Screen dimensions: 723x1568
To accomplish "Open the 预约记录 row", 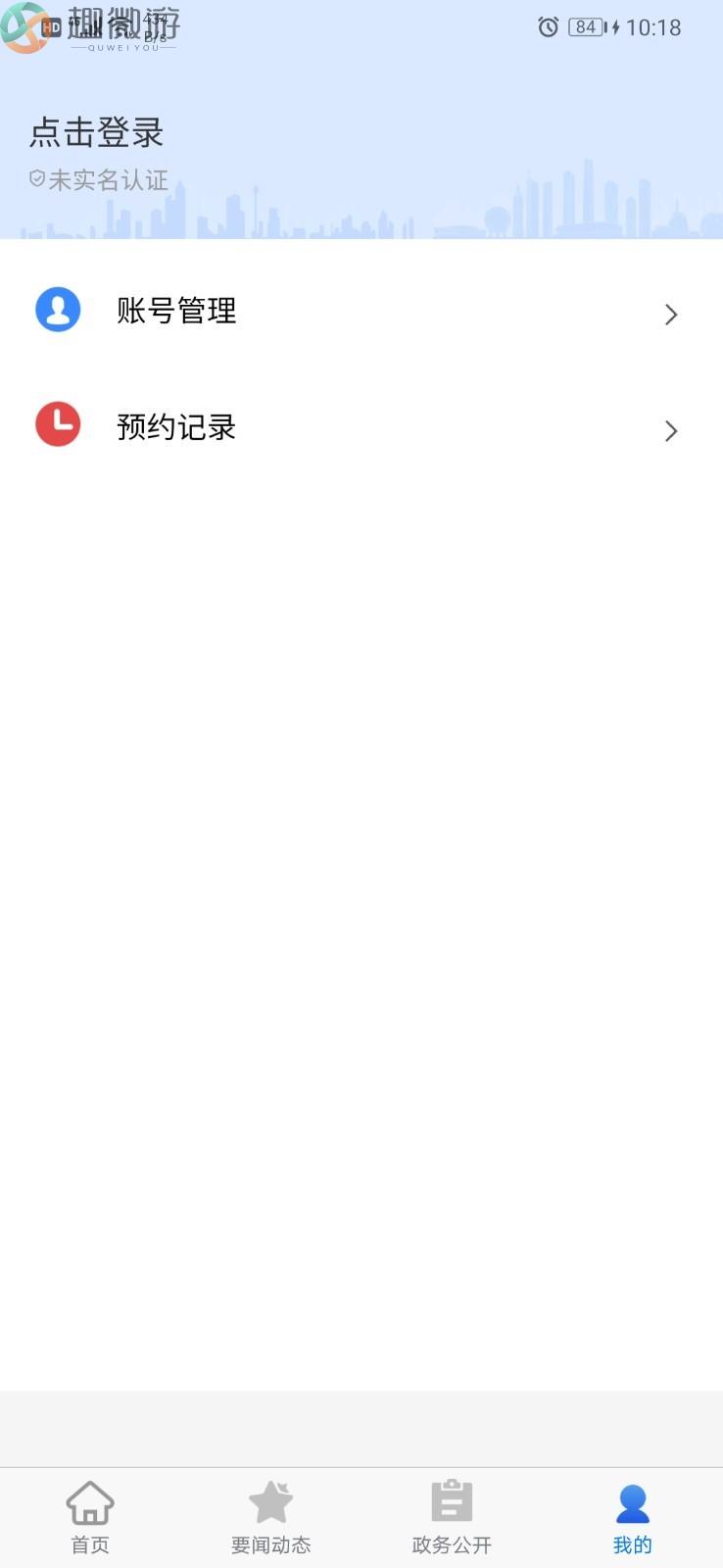I will [361, 427].
